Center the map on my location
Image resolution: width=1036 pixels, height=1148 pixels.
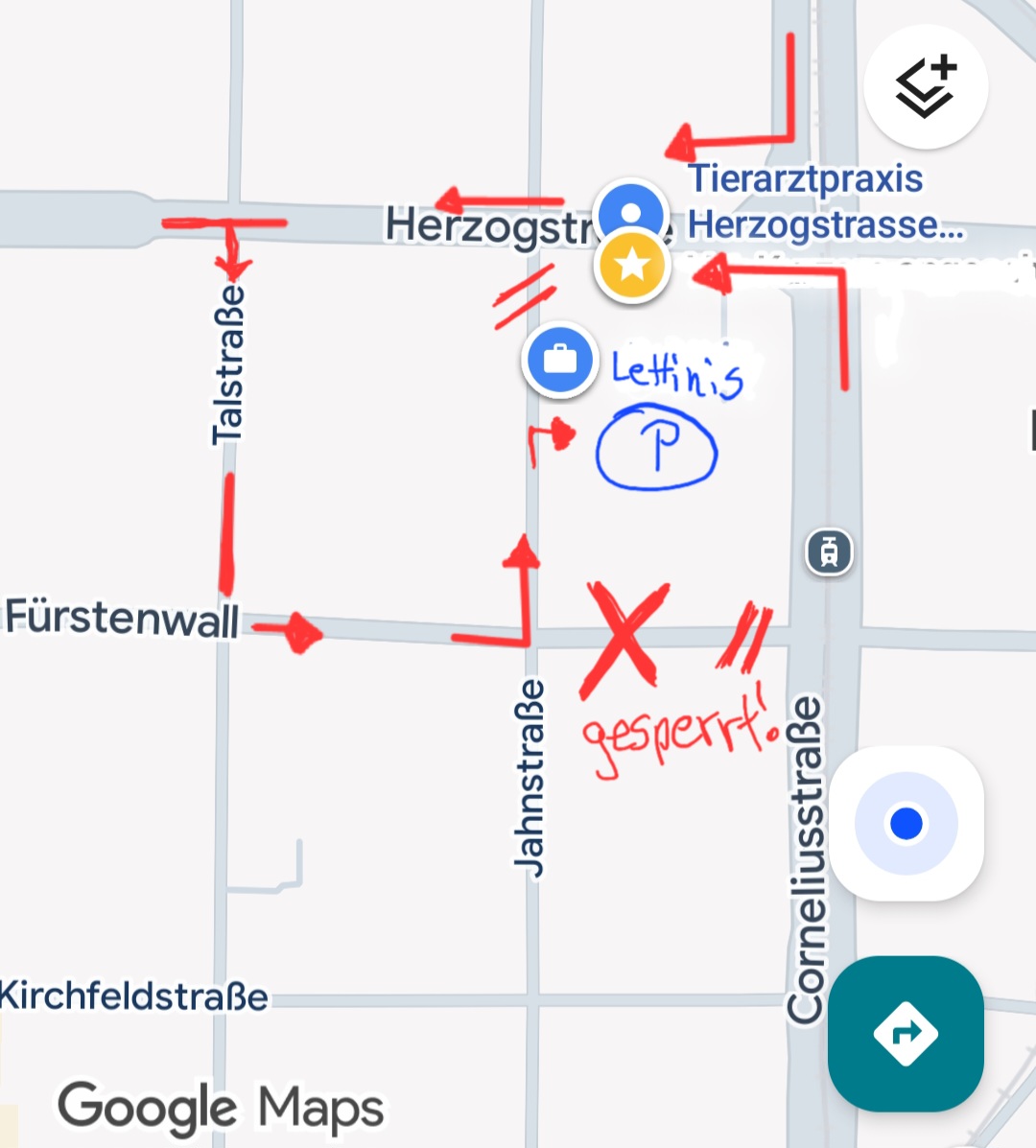tap(906, 824)
